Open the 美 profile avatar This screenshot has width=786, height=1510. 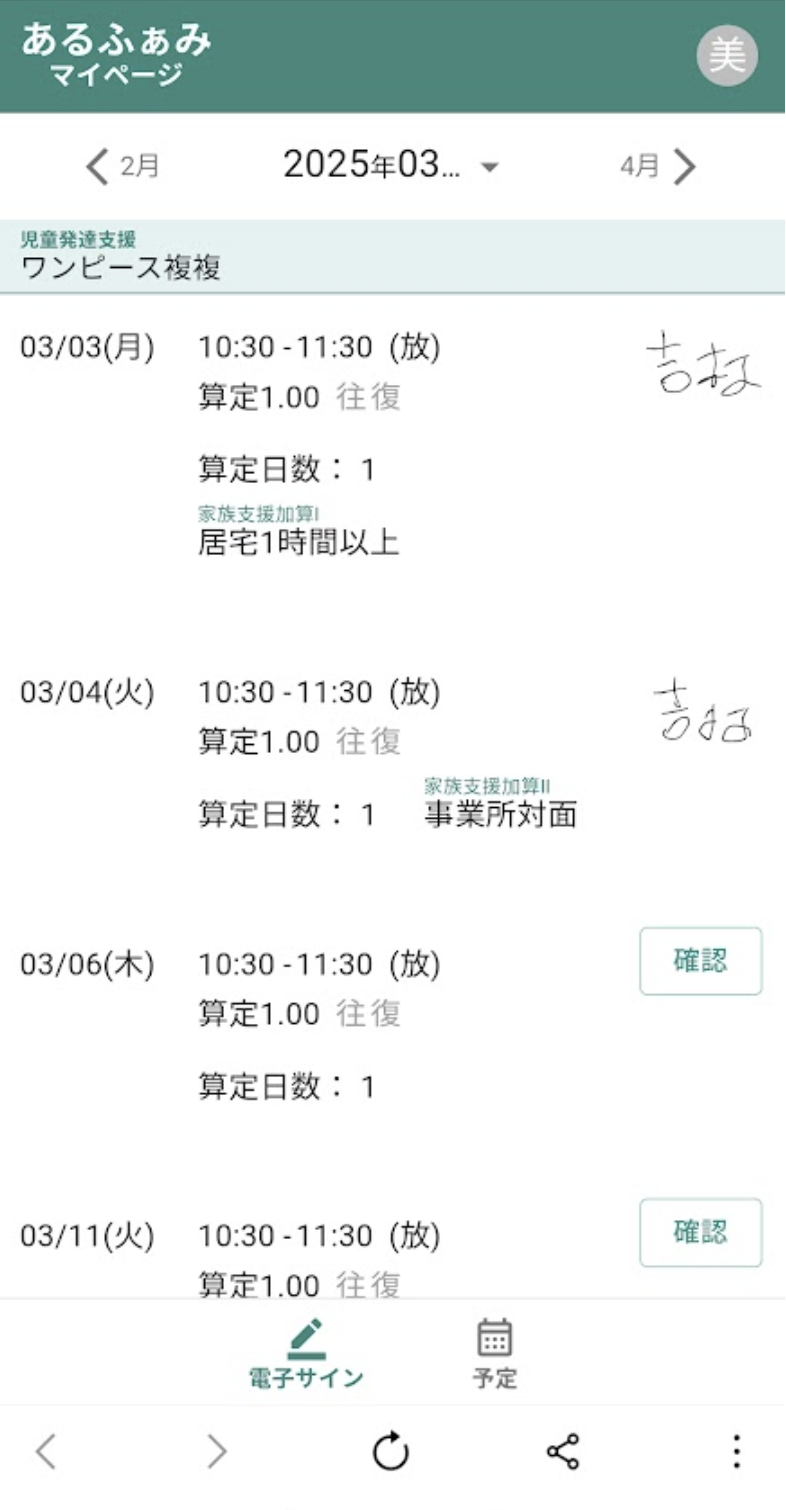point(727,55)
